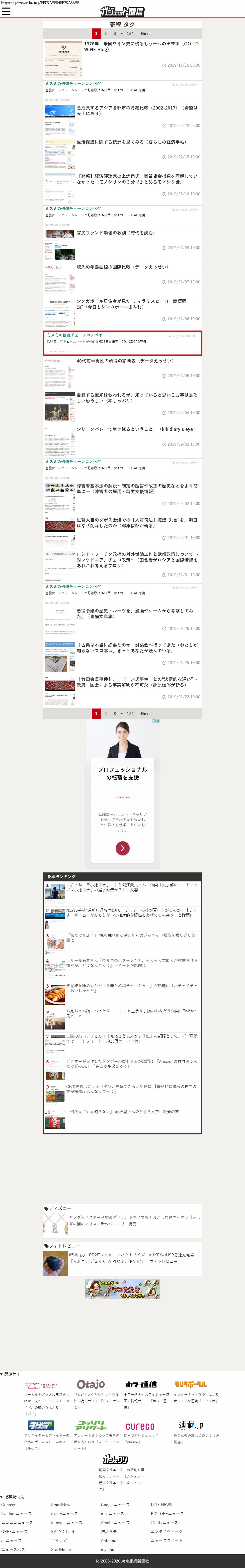Open the 竹田会長事件 and ゴーン氏事件 article
Image resolution: width=245 pixels, height=1568 pixels.
(x=137, y=681)
